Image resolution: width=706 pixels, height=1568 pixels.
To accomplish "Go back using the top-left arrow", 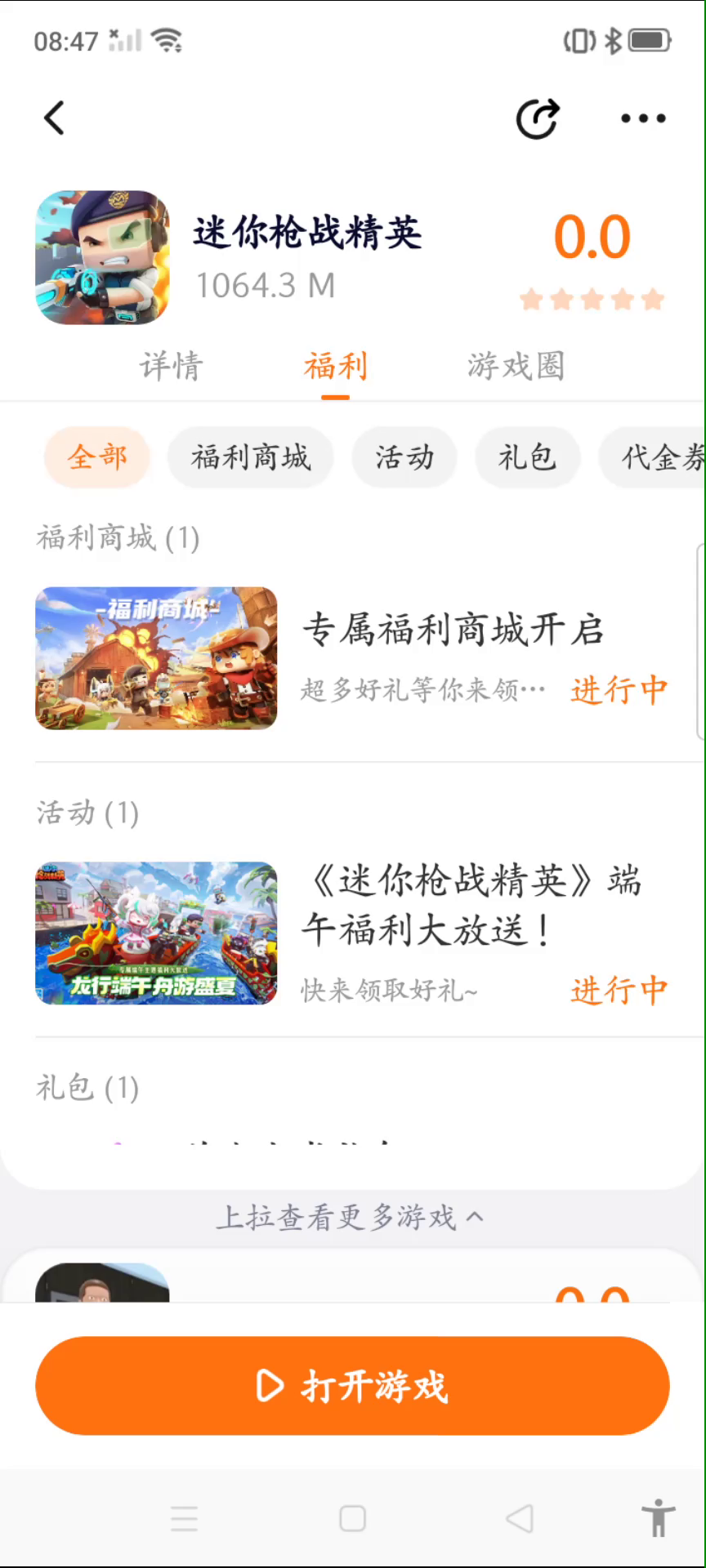I will point(55,118).
